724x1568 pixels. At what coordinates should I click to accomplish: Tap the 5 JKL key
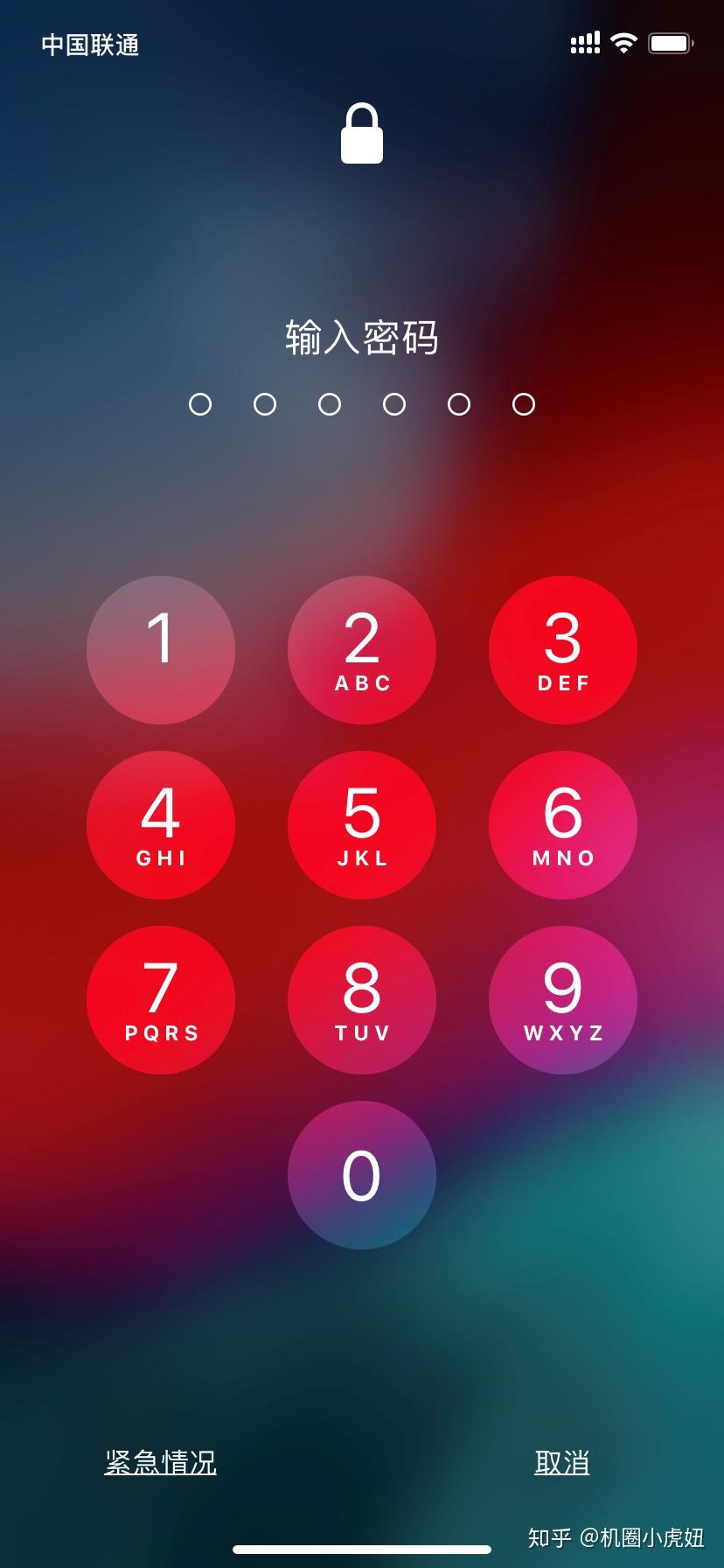(x=362, y=824)
